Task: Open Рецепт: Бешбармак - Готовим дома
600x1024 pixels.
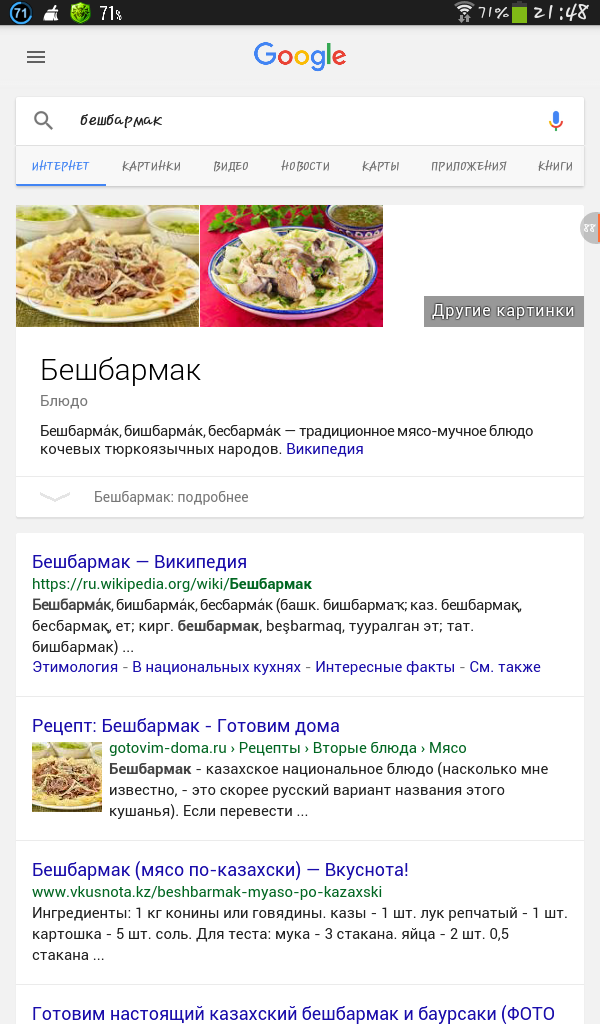Action: tap(186, 726)
